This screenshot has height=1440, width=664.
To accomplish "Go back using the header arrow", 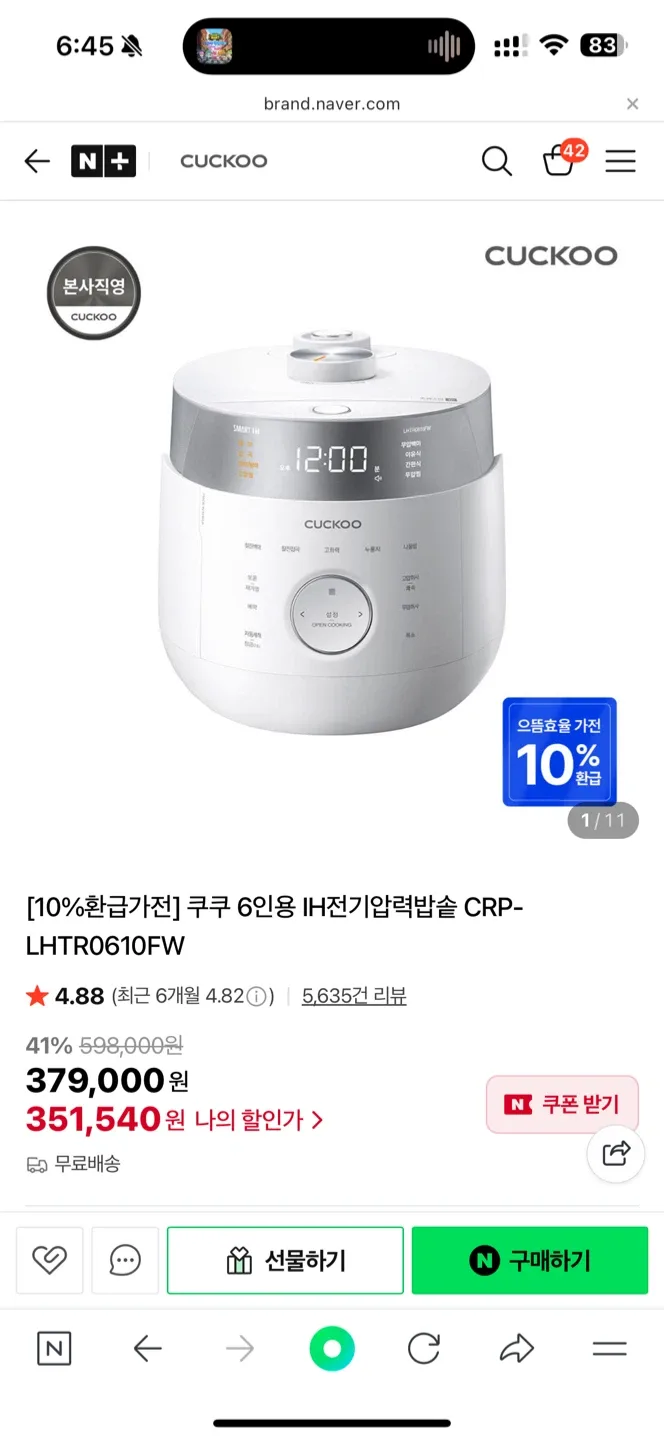I will click(37, 161).
